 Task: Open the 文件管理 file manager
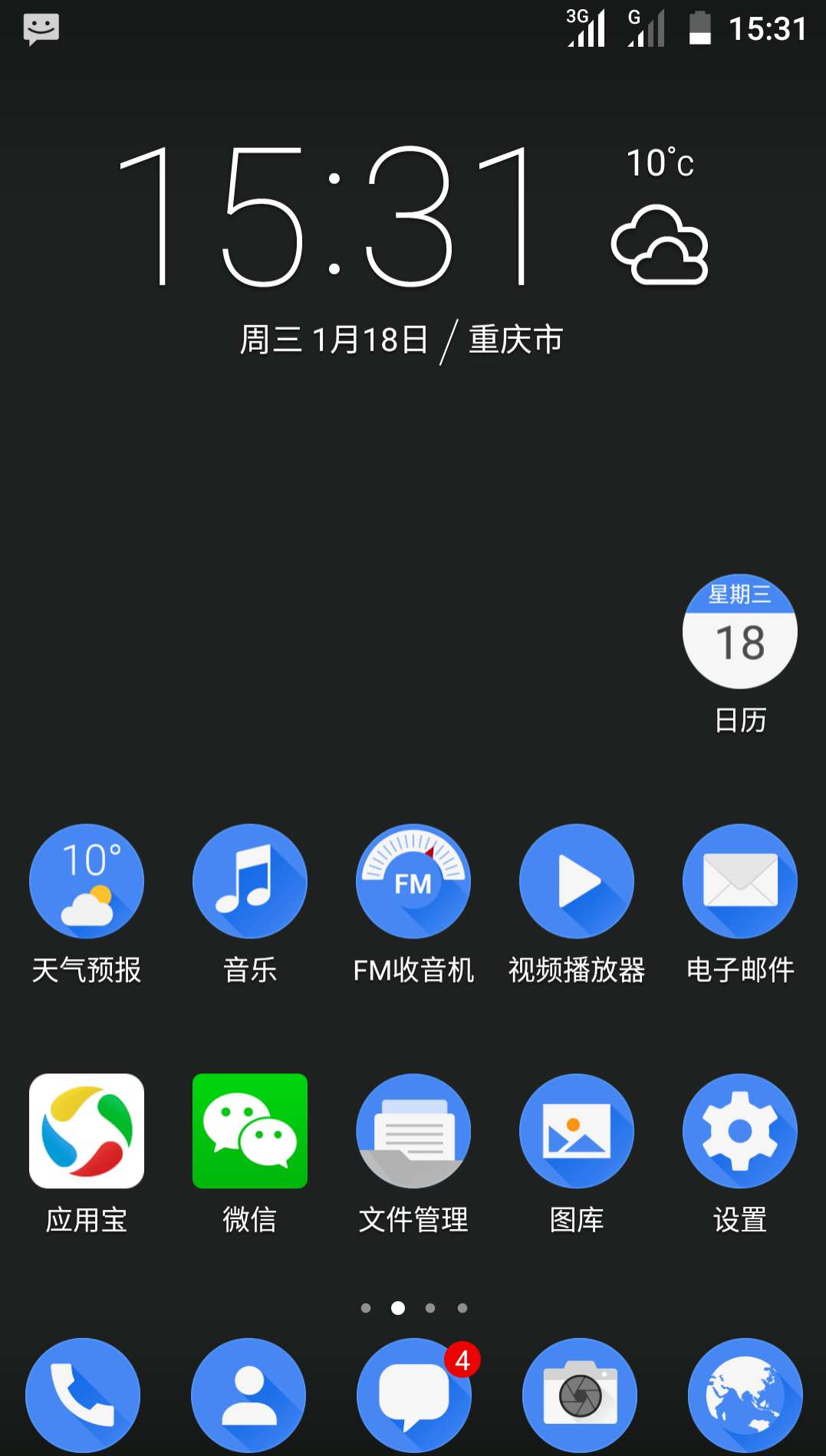tap(413, 1131)
